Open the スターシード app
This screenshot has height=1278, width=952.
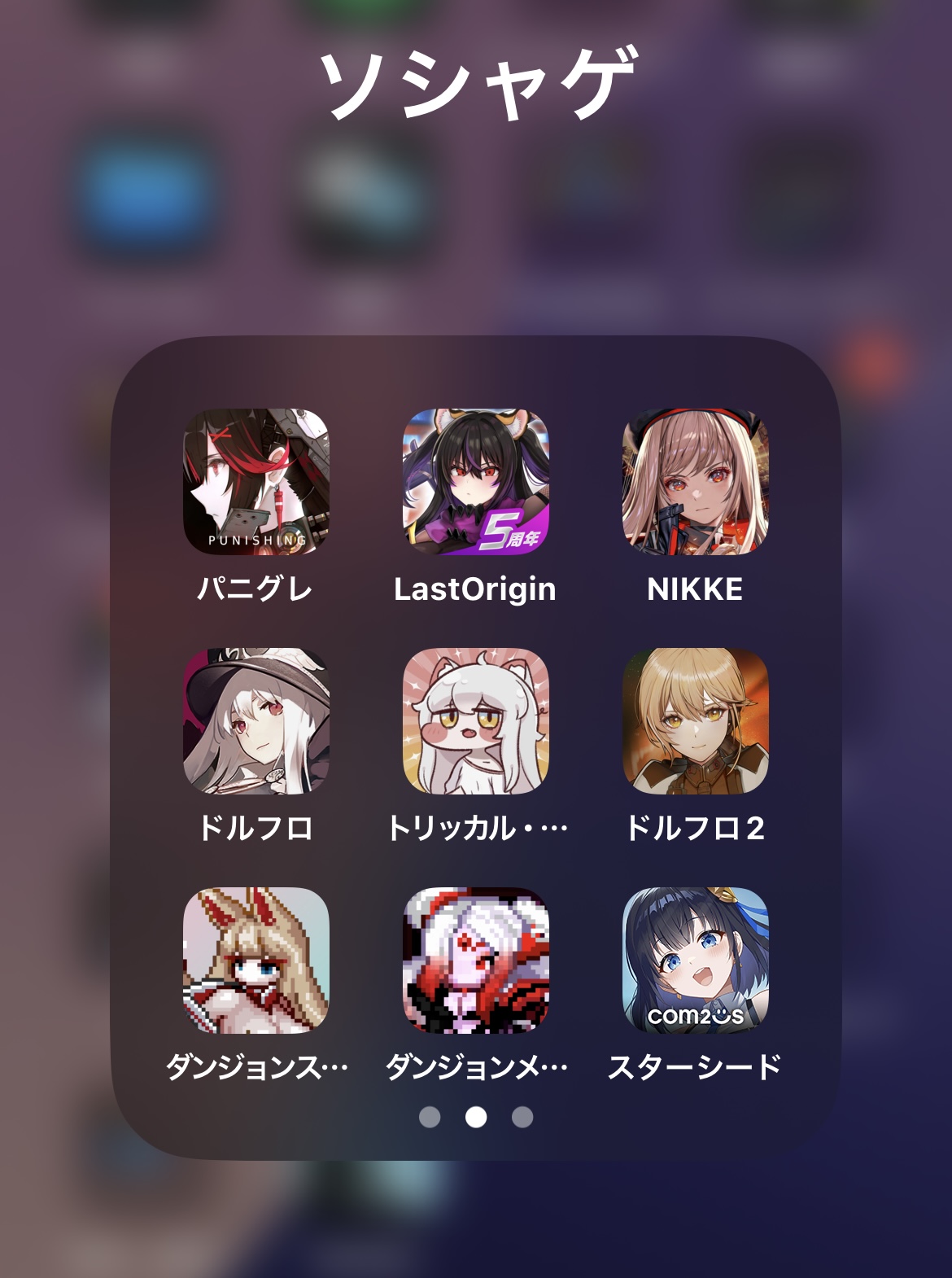695,961
